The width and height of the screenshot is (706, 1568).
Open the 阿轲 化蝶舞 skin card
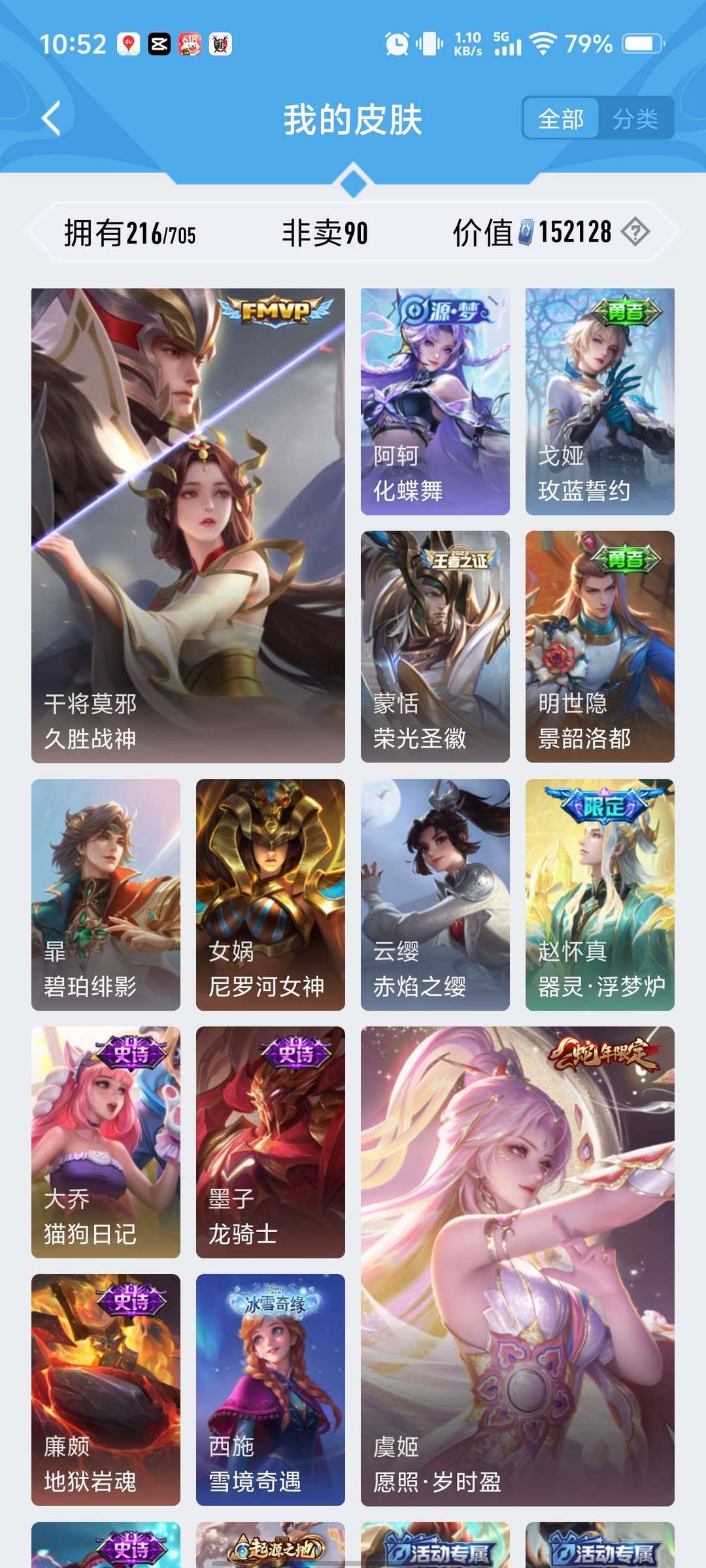point(435,401)
